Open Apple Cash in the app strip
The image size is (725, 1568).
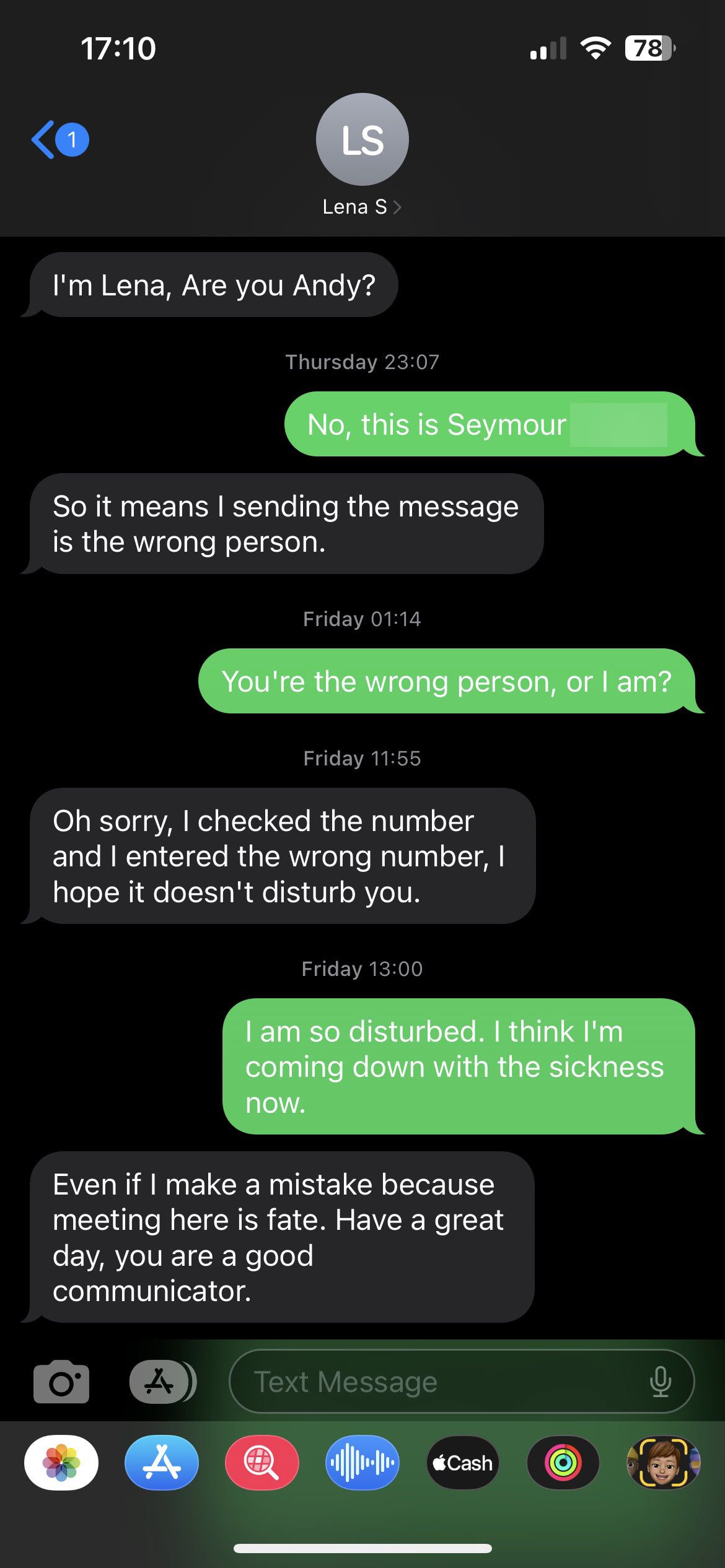tap(463, 1463)
